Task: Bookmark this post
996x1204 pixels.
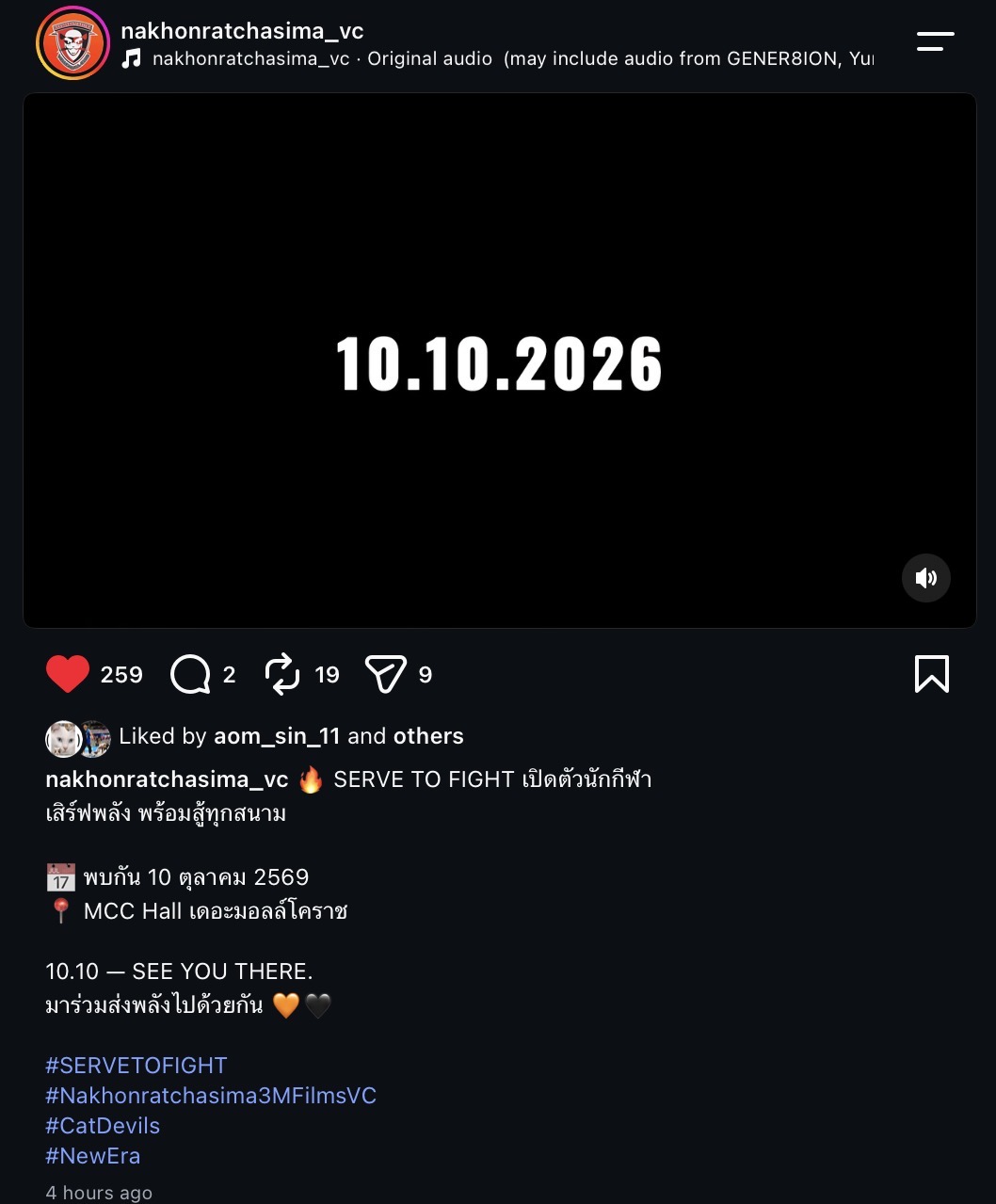Action: (x=931, y=674)
